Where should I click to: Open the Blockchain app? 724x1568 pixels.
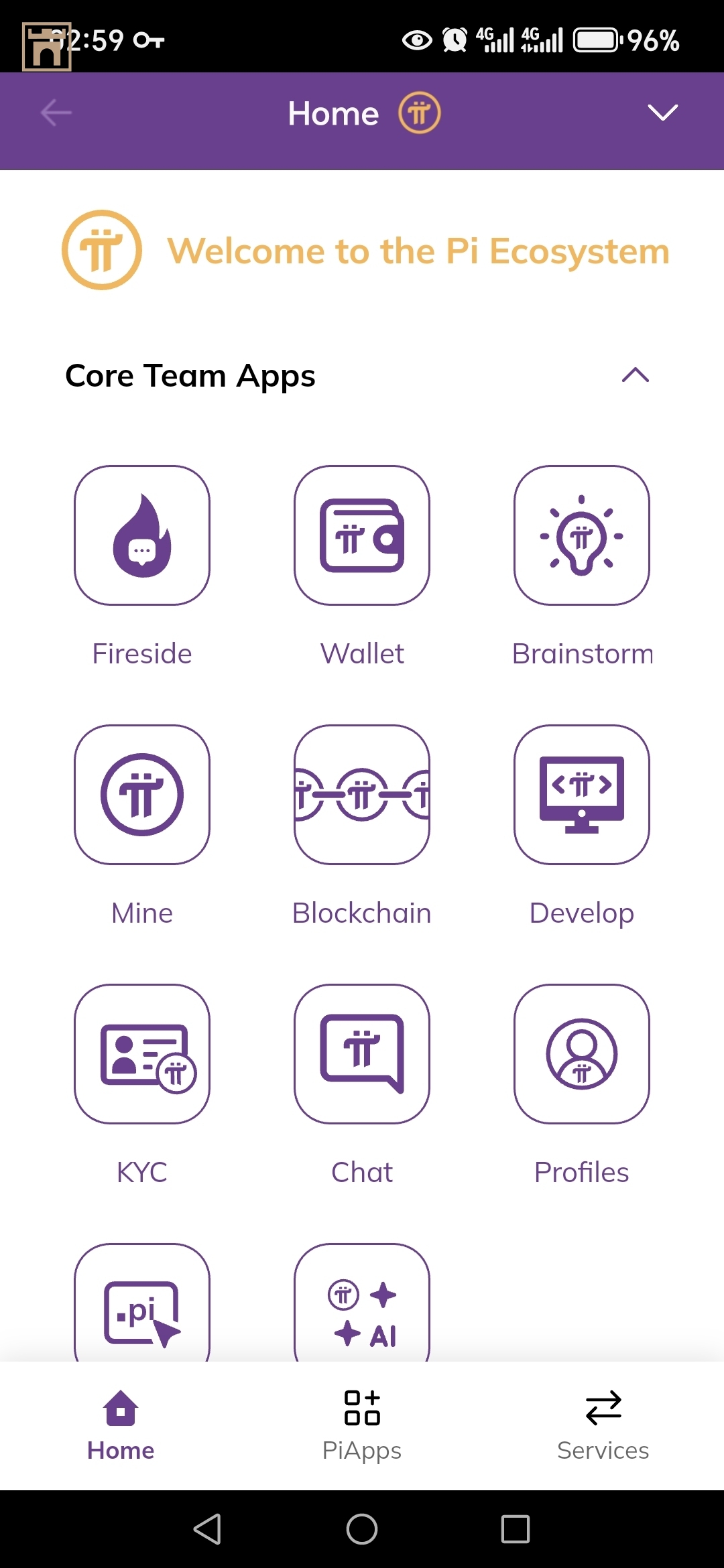point(362,795)
